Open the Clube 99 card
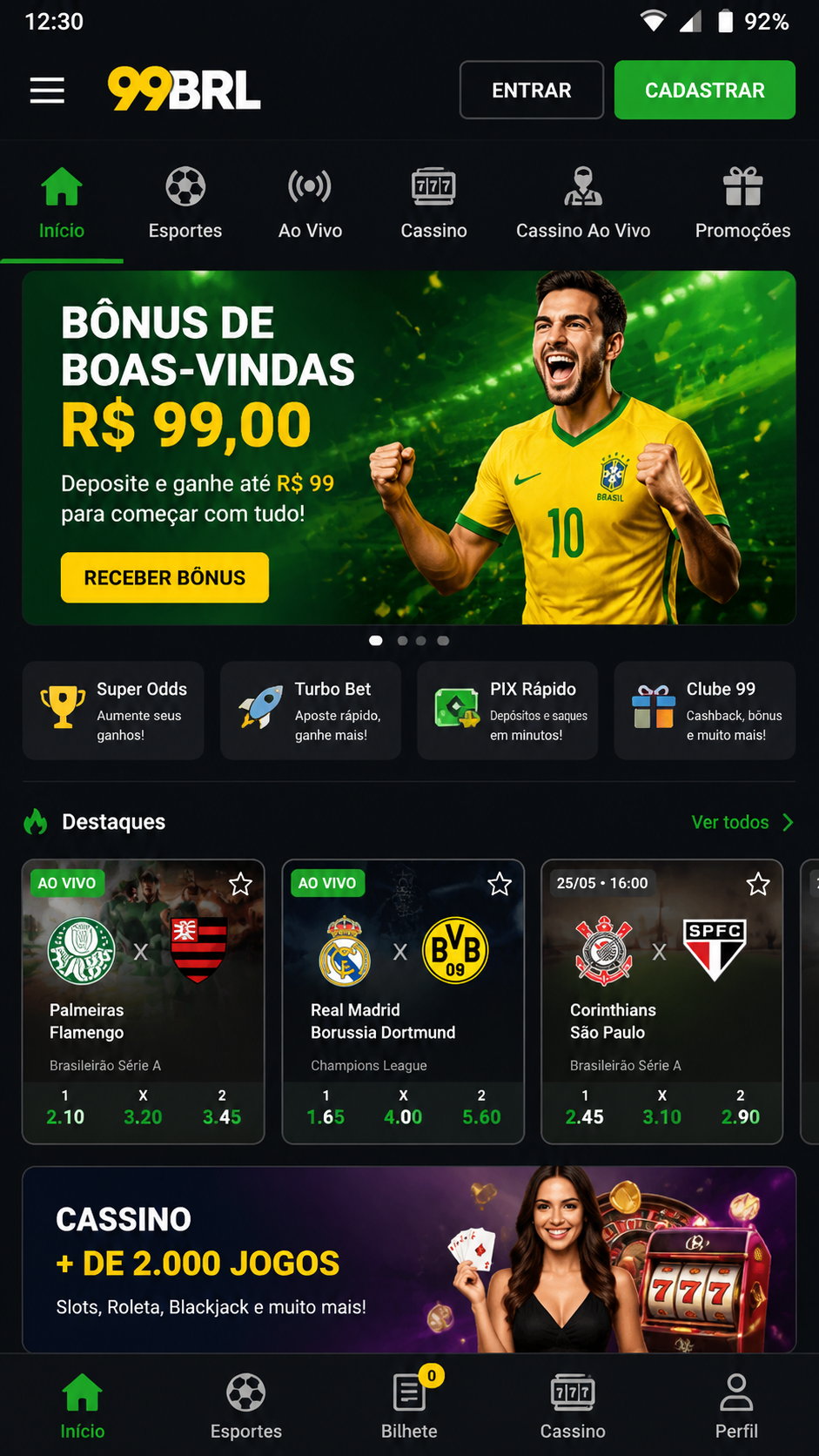 pyautogui.click(x=705, y=711)
